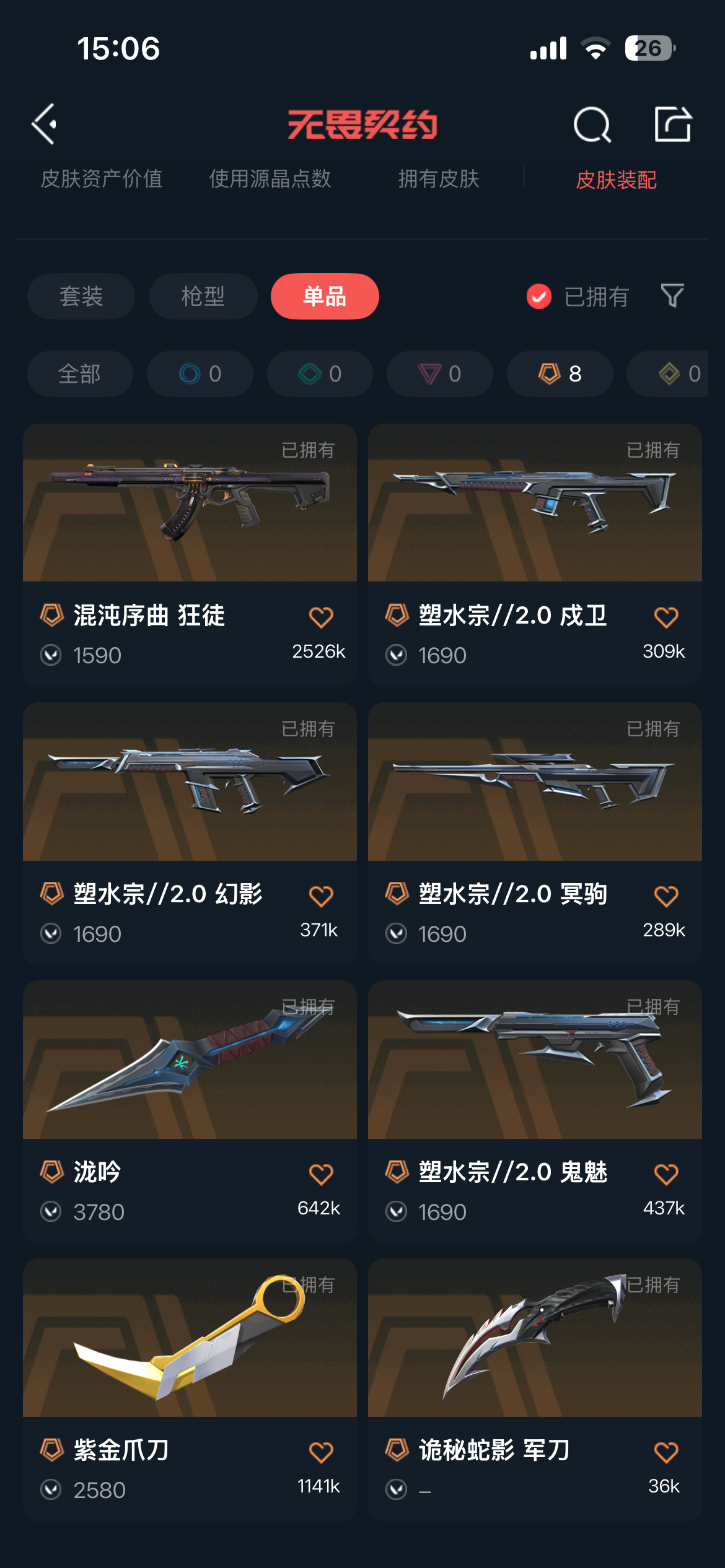Open the 塑水宗//2.0 幻影 skin card
Viewport: 725px width, 1568px height.
click(190, 834)
